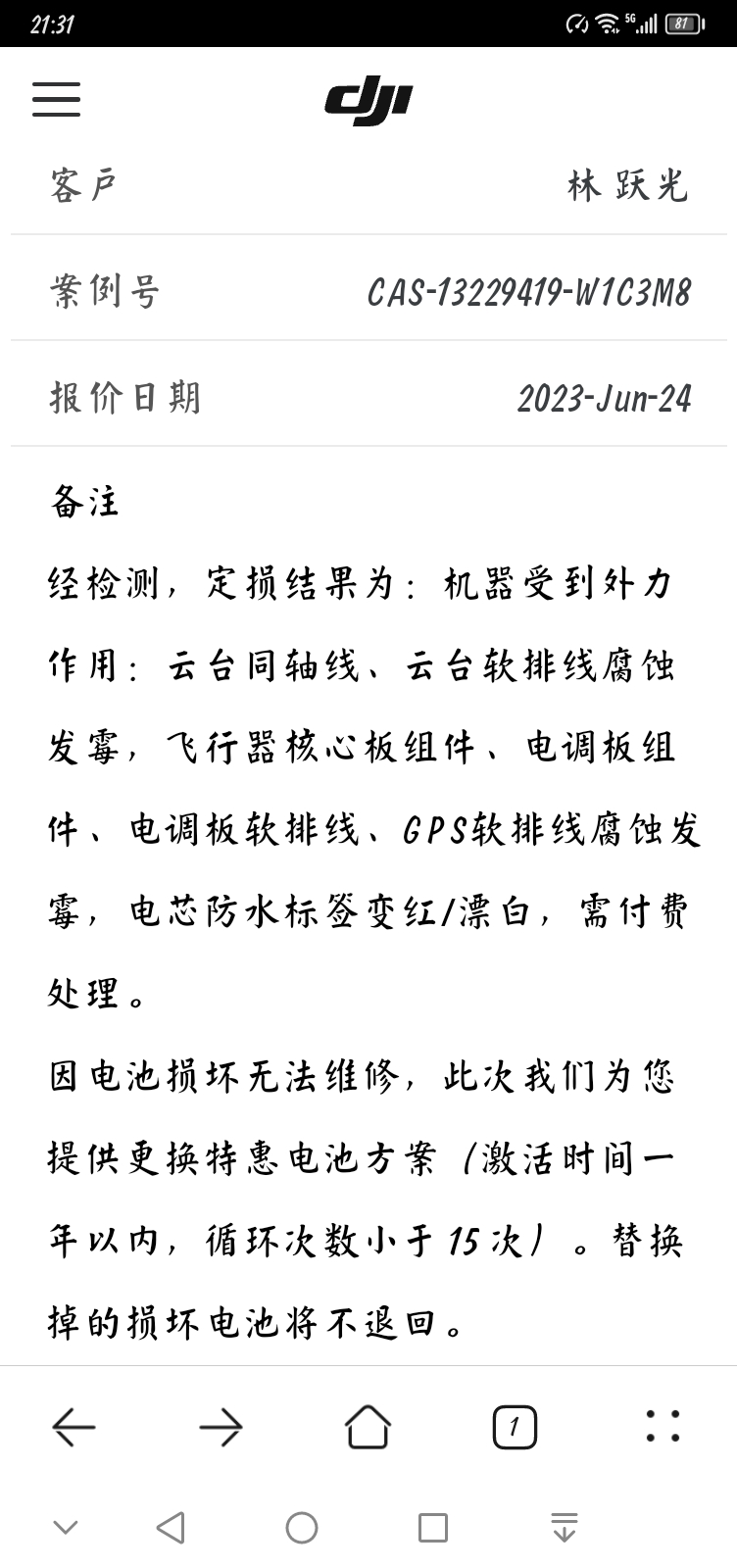Tap the system back triangle
Image resolution: width=737 pixels, height=1568 pixels.
tap(171, 1527)
